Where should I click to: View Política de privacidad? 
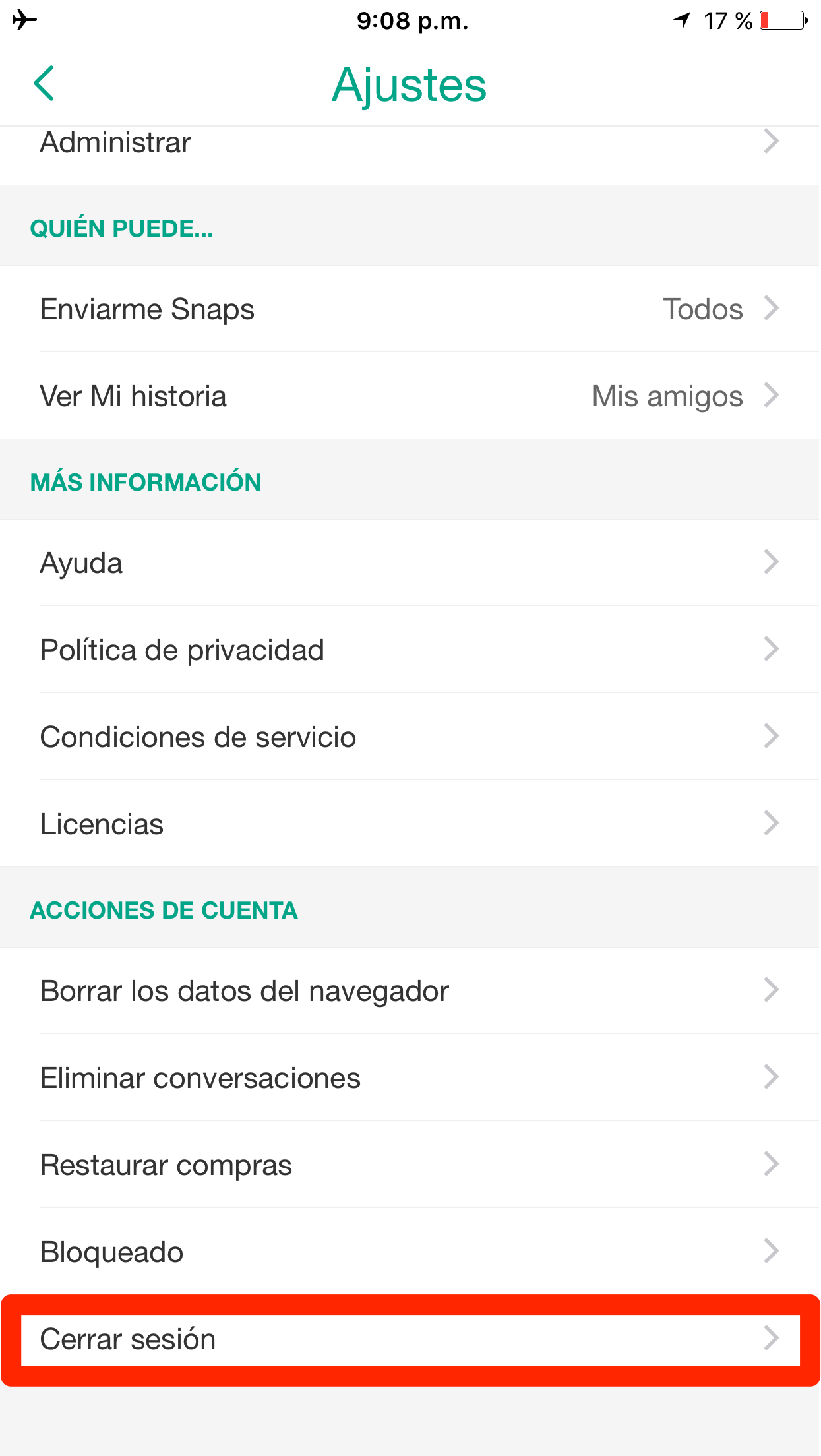click(409, 650)
